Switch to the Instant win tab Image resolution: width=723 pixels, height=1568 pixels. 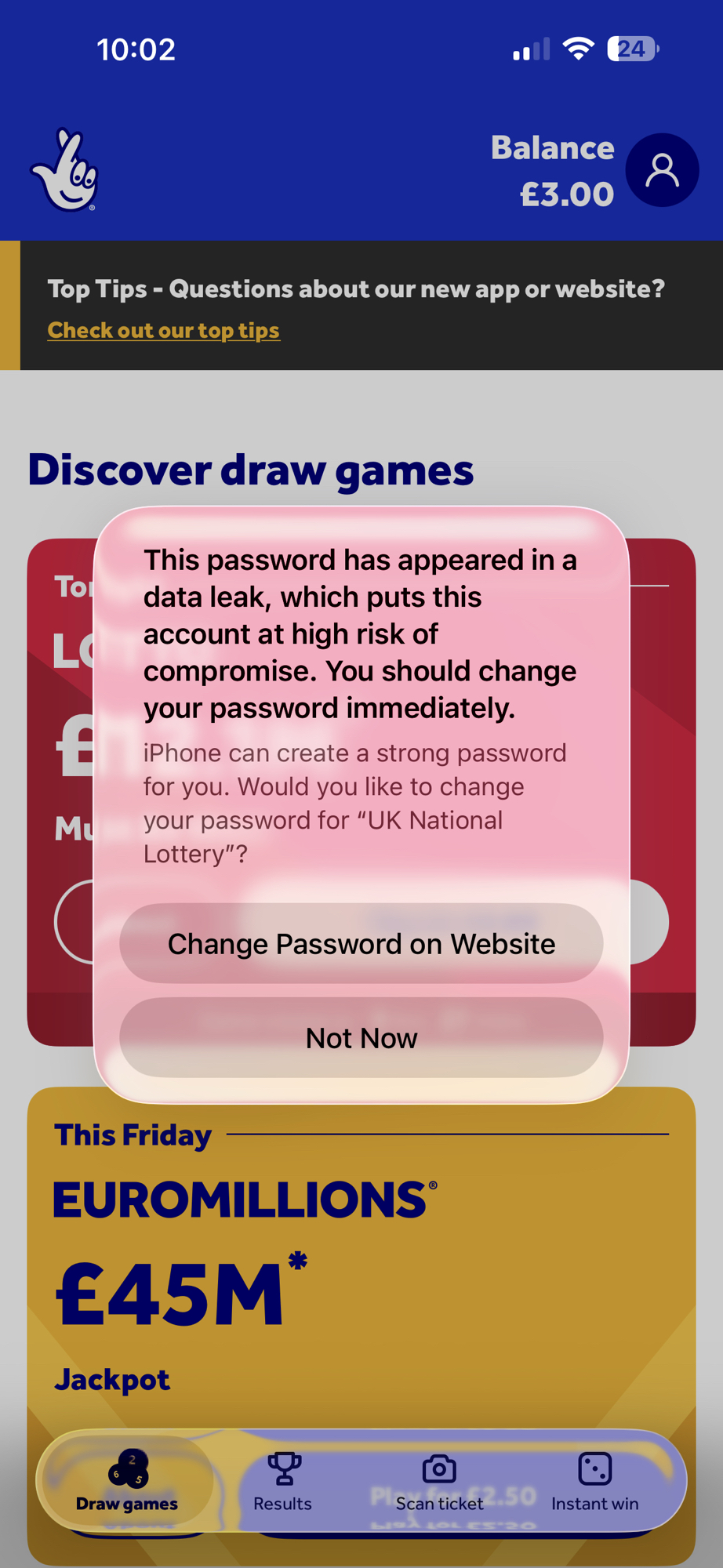coord(594,1480)
